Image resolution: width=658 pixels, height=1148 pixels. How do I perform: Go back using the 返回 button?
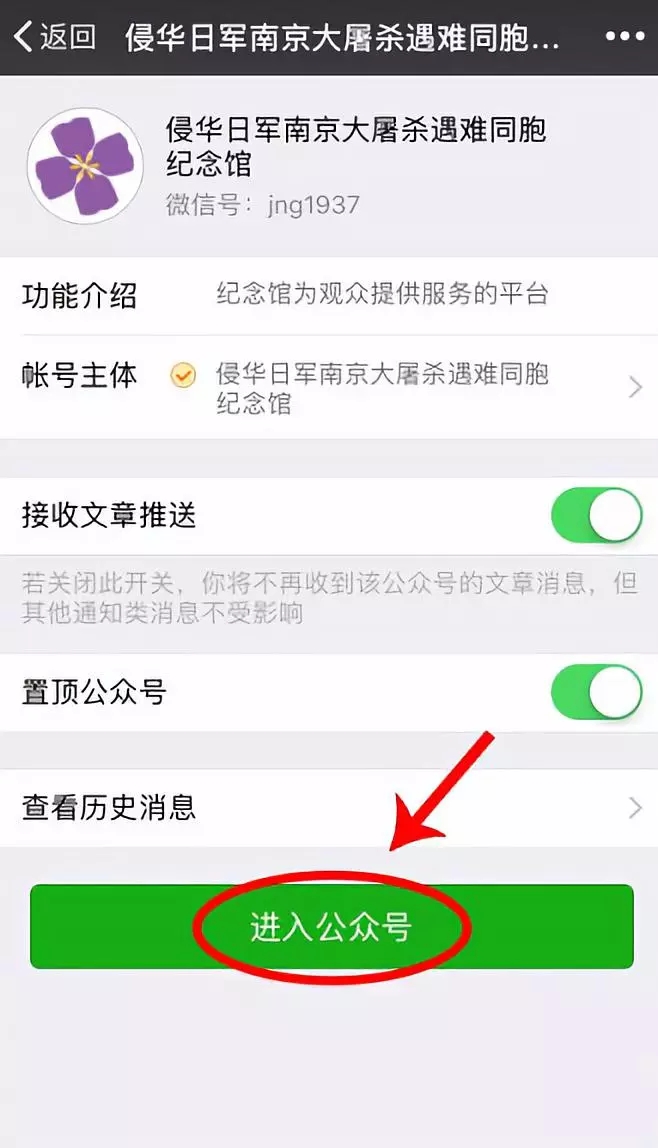[x=54, y=37]
